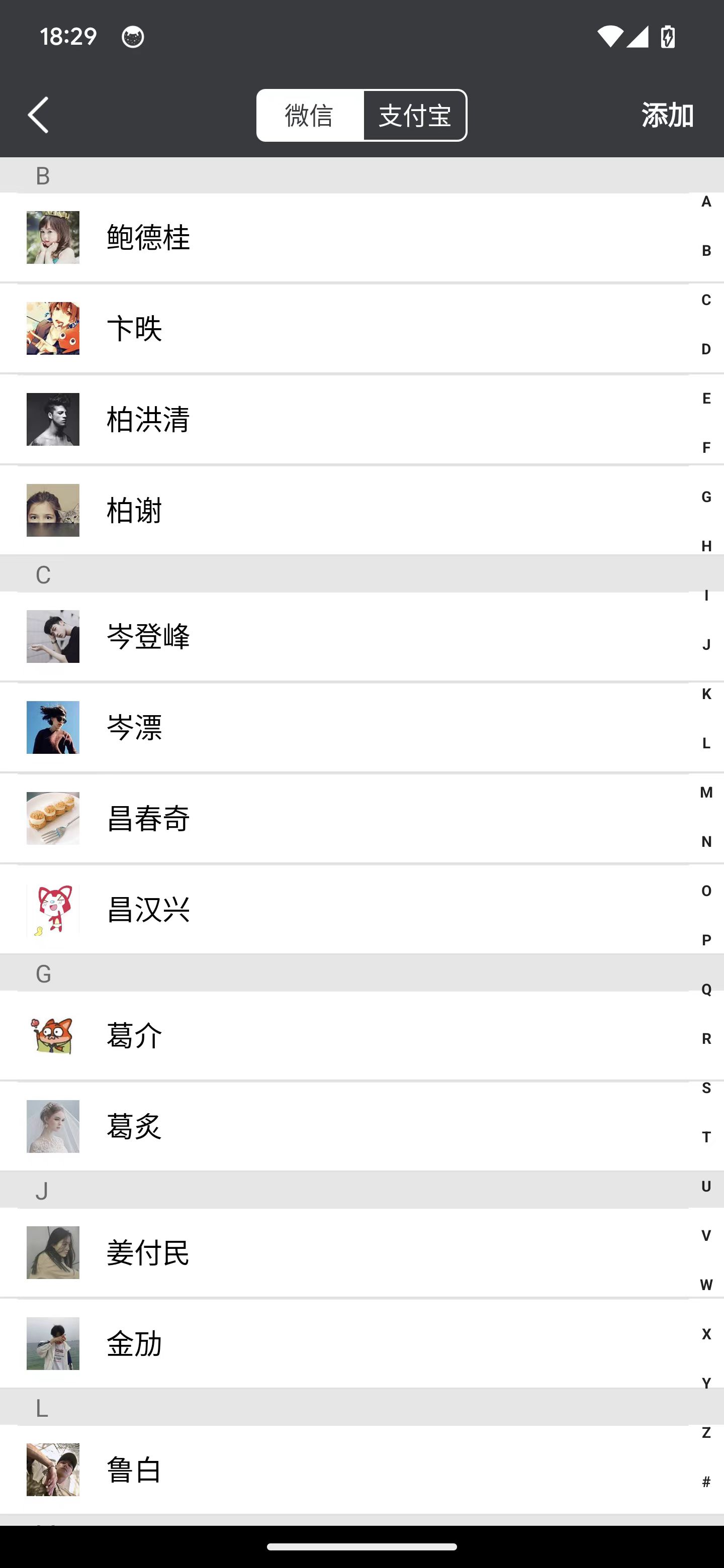This screenshot has width=724, height=1568.
Task: Open 柏洪清's black-and-white profile photo
Action: pos(53,419)
